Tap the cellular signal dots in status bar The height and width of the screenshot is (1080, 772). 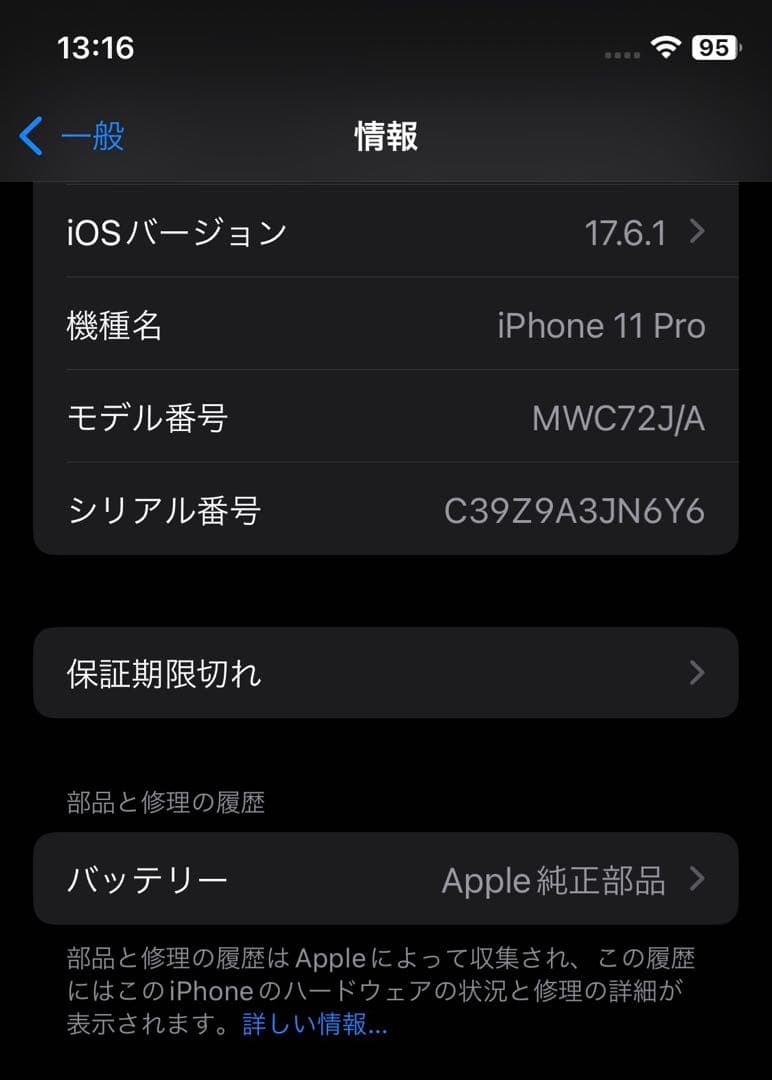point(621,56)
